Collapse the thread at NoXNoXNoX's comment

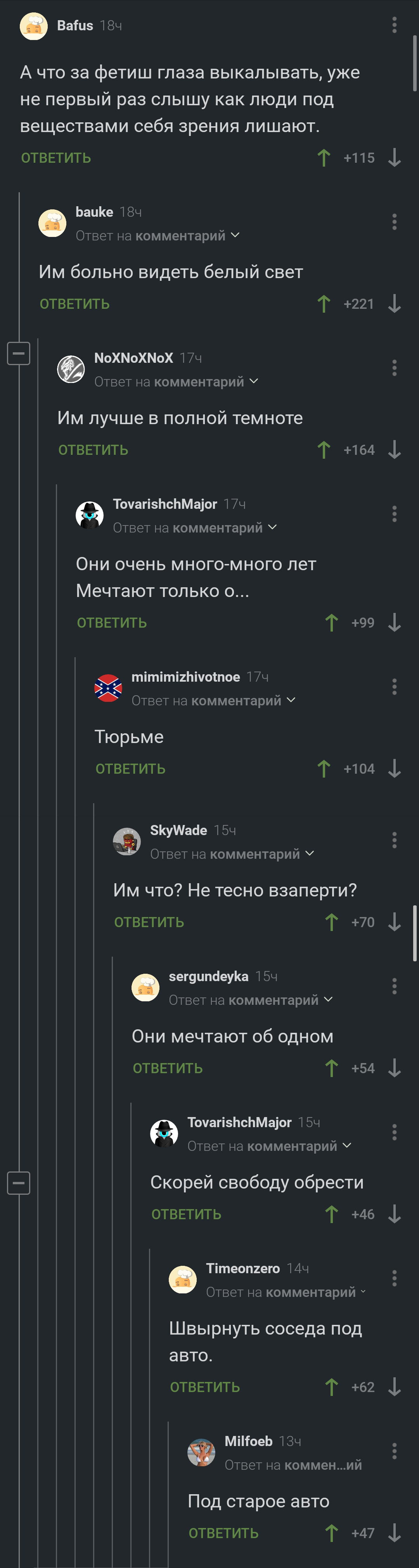18,353
